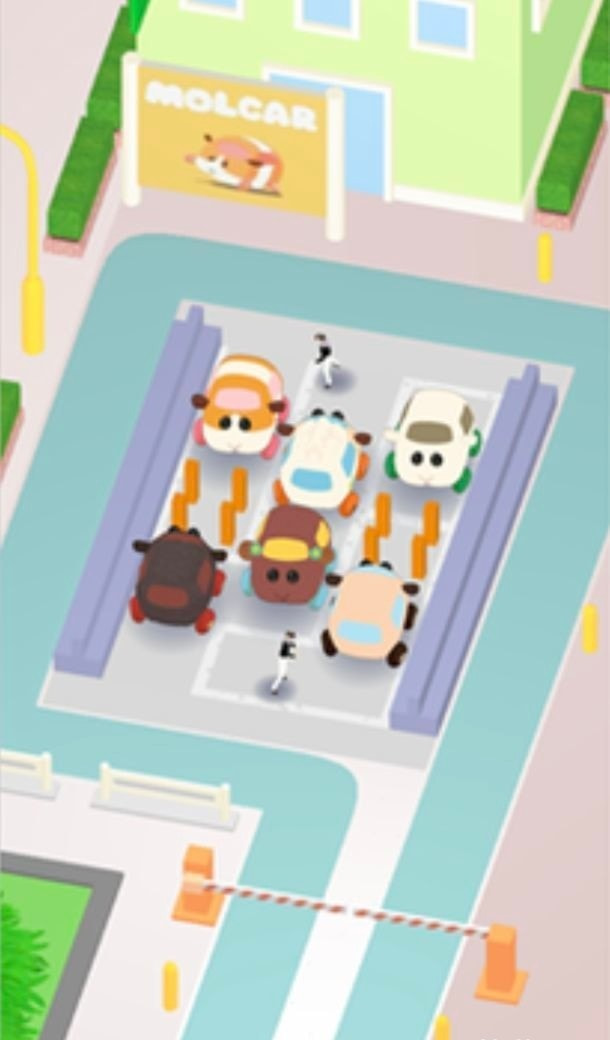Image resolution: width=610 pixels, height=1040 pixels.
Task: Tap the brown Molcar wearing the yellow hat
Action: (288, 558)
